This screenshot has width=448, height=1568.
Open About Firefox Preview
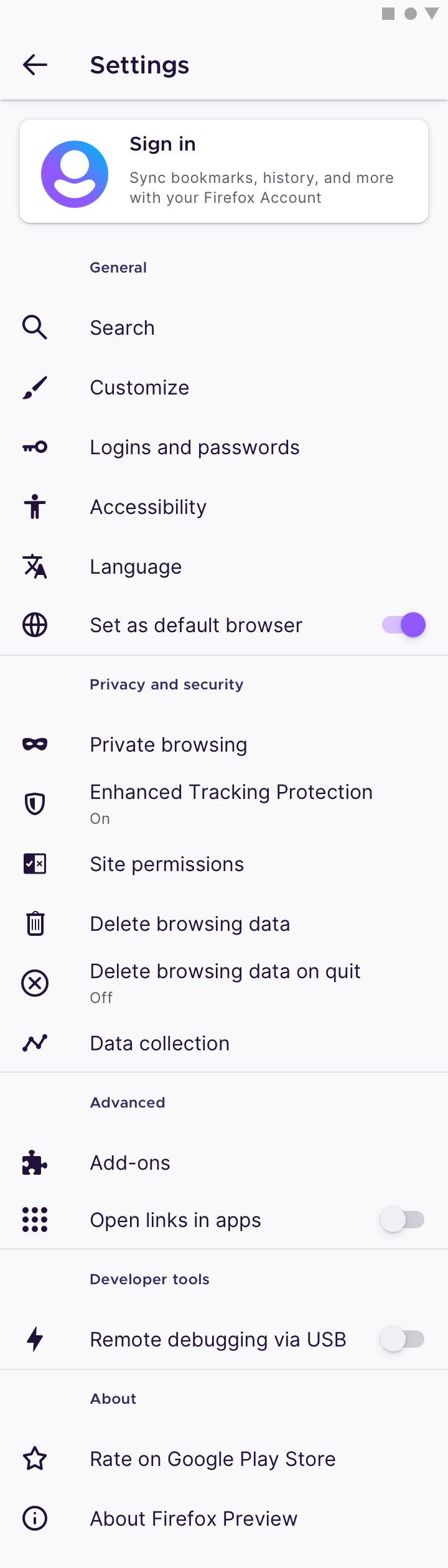click(x=224, y=1518)
